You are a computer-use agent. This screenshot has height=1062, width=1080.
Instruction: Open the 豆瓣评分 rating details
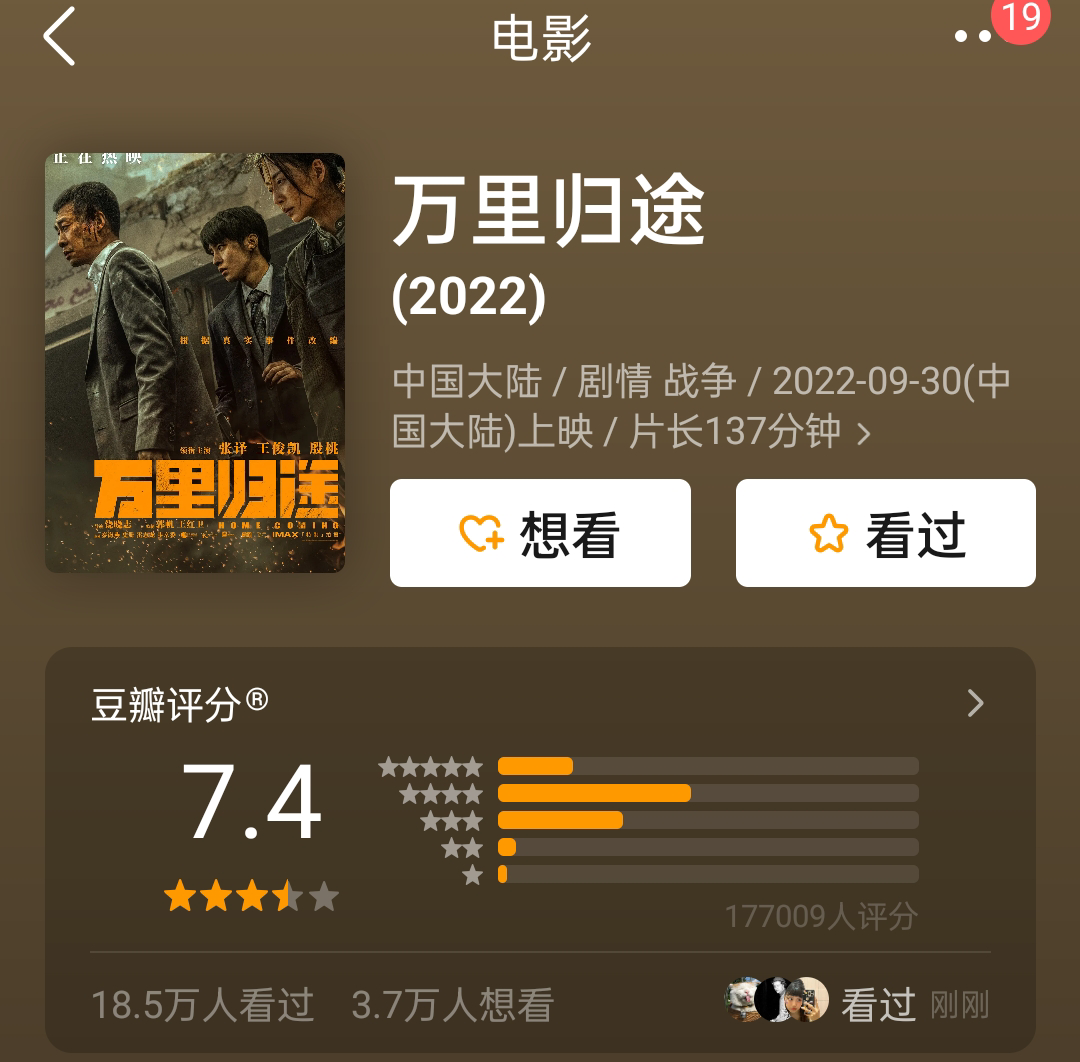(975, 704)
